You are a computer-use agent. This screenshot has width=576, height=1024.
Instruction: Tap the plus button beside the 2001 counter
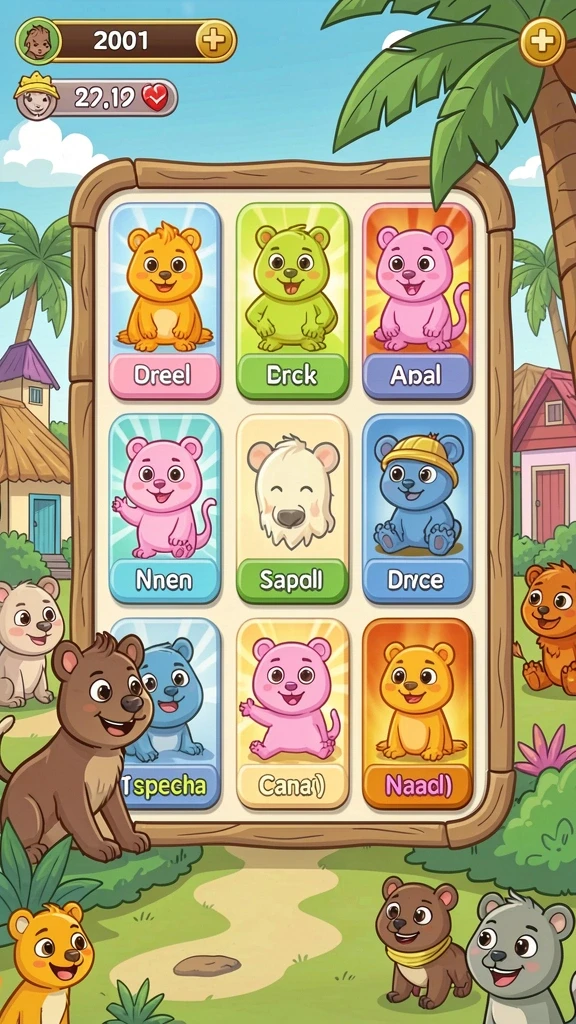[216, 41]
